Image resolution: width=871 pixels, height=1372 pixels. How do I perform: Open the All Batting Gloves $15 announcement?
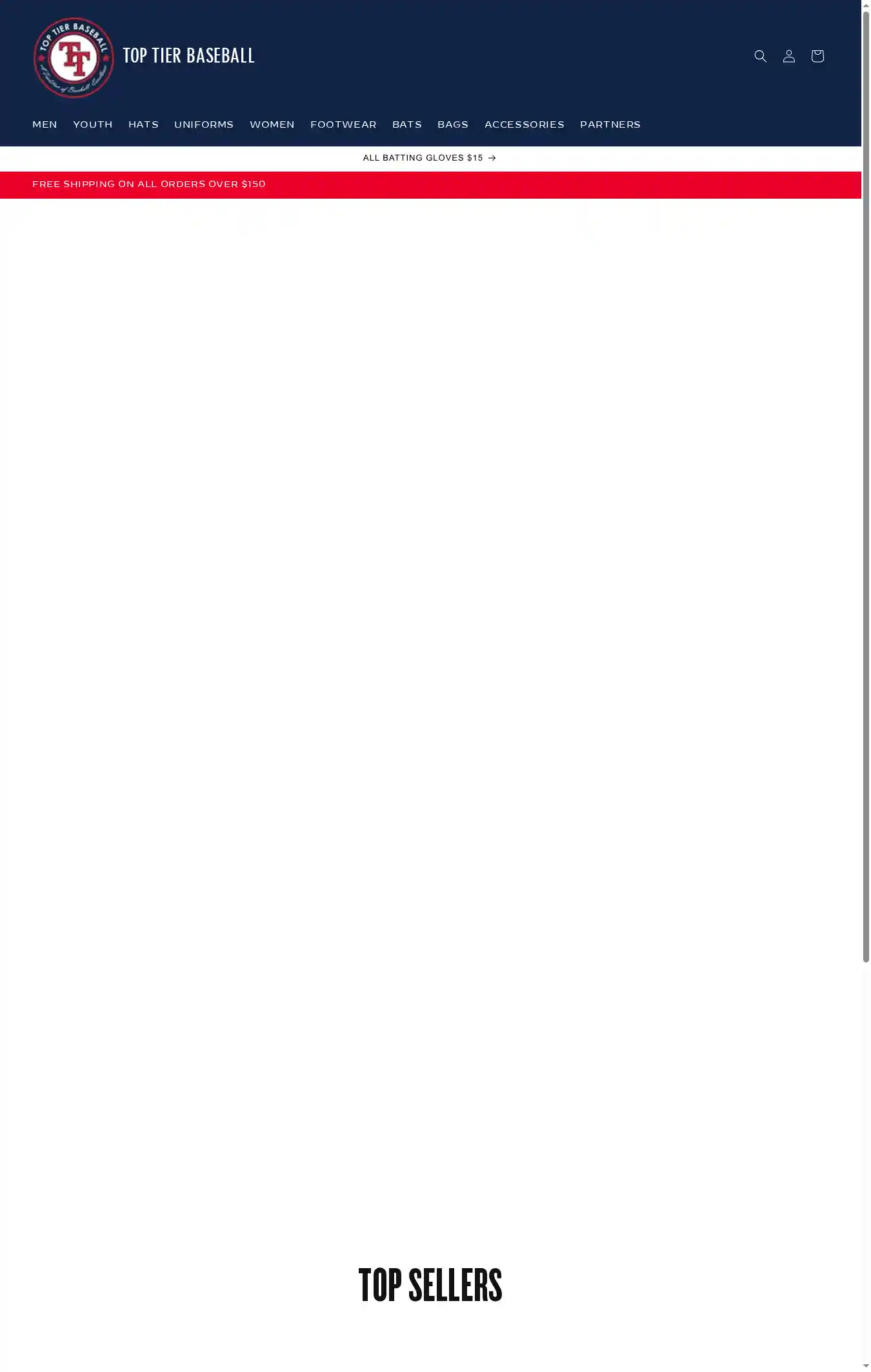click(x=429, y=158)
